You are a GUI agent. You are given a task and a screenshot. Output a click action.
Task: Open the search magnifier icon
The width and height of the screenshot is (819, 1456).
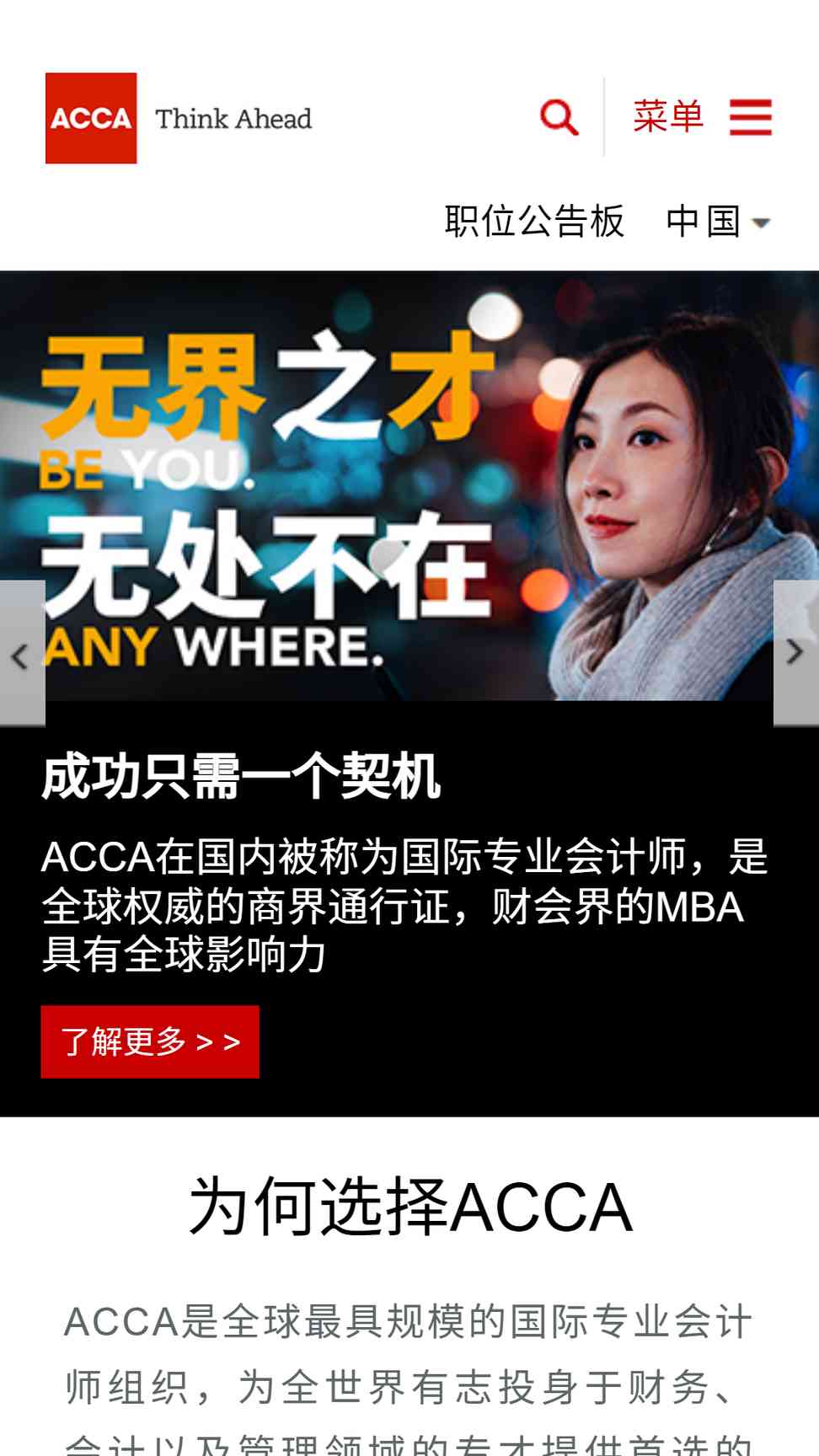pos(559,117)
